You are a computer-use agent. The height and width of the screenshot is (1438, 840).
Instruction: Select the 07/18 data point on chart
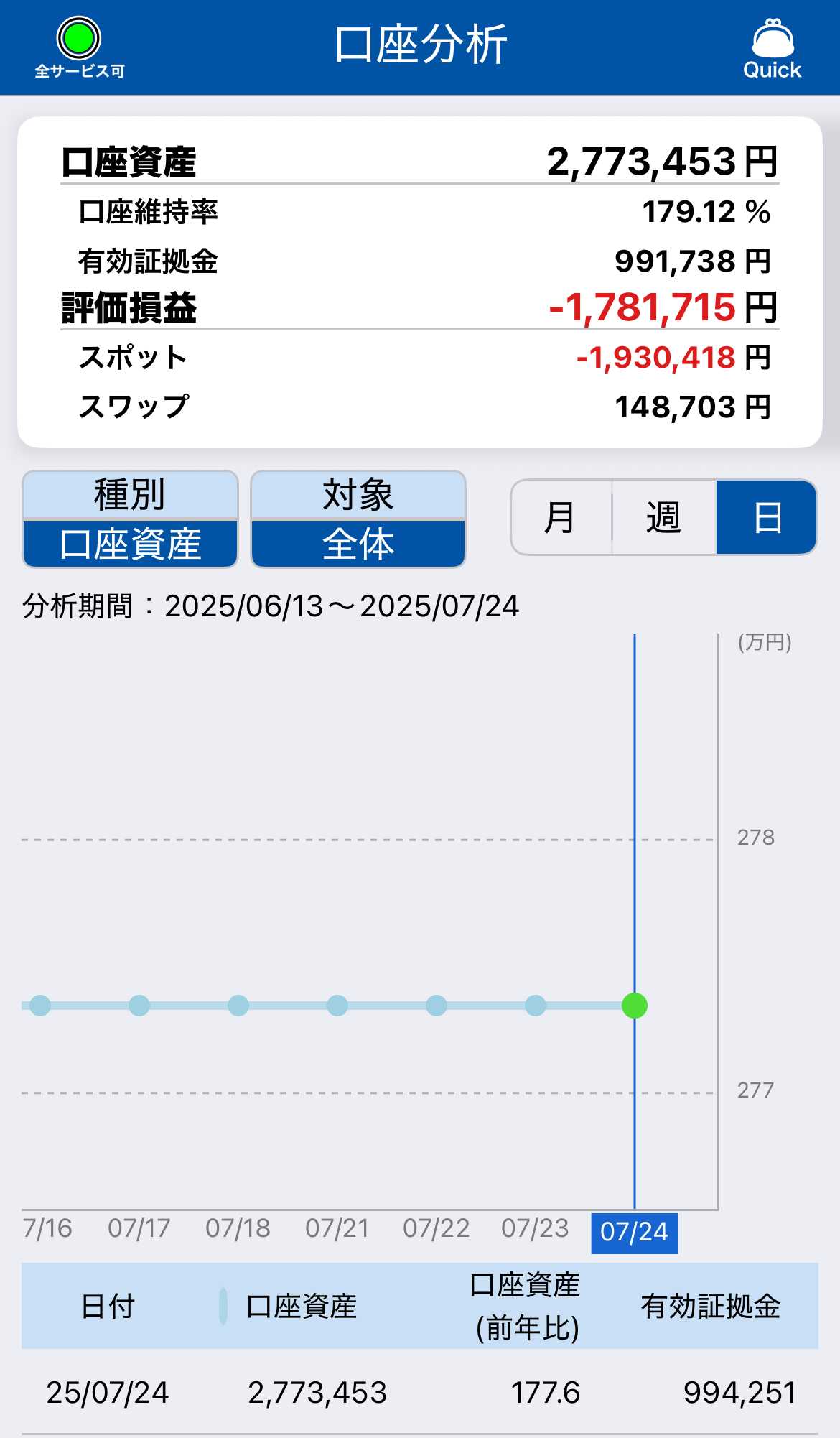click(x=238, y=1006)
